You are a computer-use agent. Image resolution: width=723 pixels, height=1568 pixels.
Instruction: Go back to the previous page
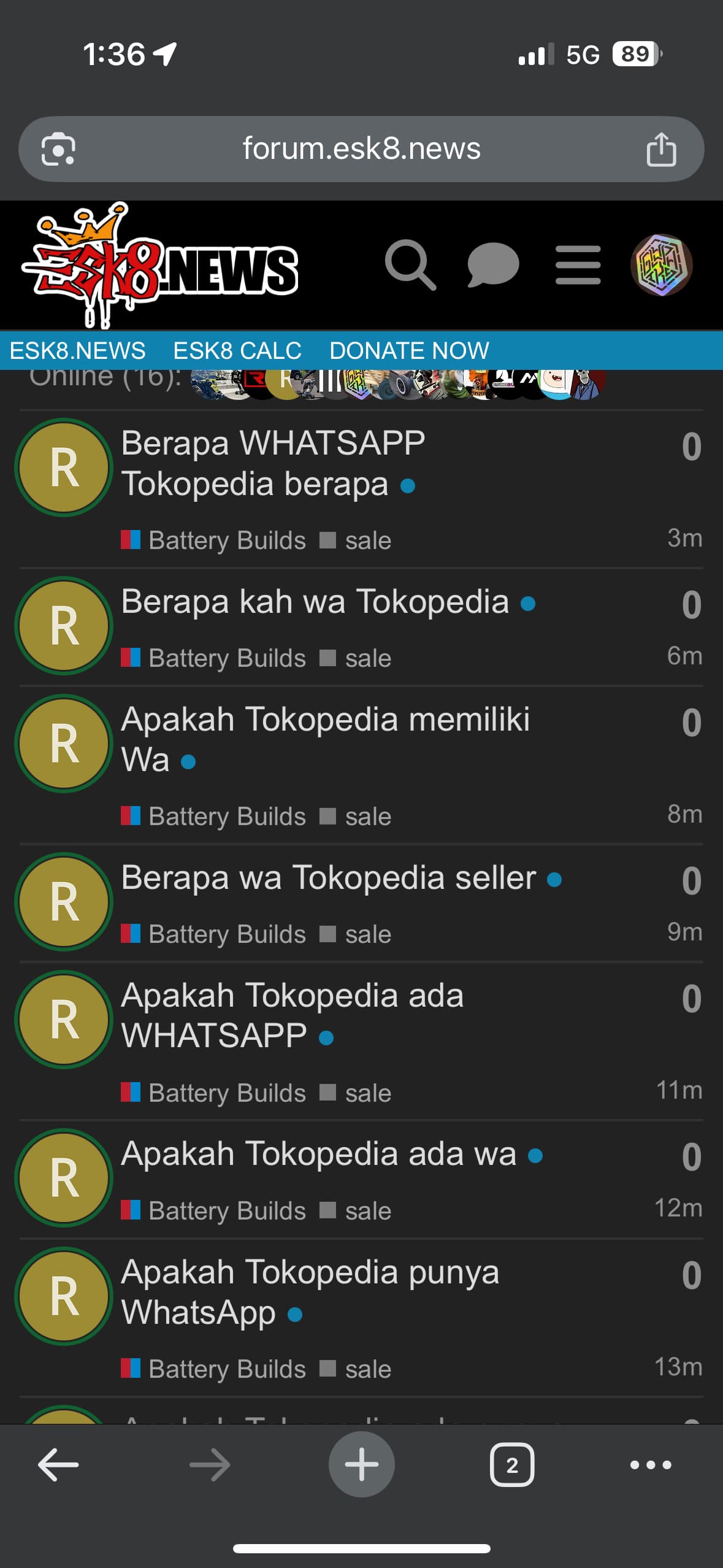pos(58,1465)
